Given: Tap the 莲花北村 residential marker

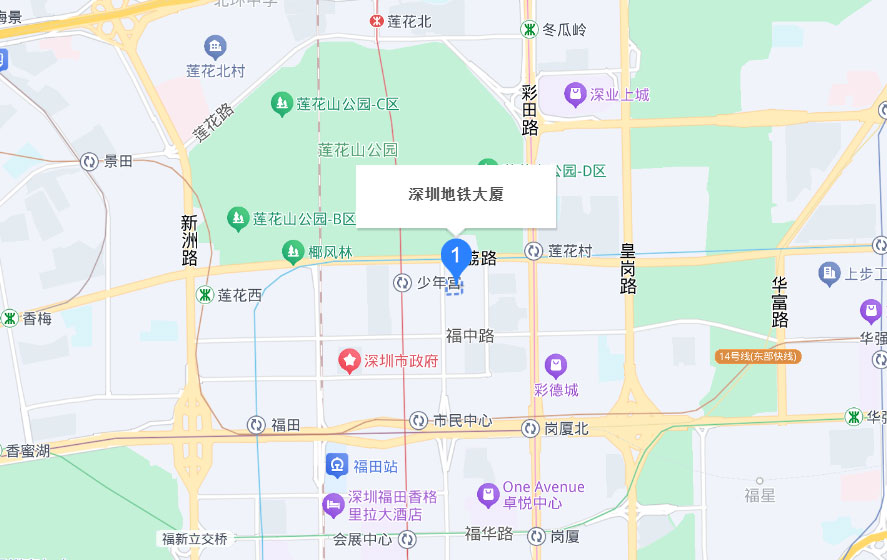Looking at the screenshot, I should click(x=215, y=46).
